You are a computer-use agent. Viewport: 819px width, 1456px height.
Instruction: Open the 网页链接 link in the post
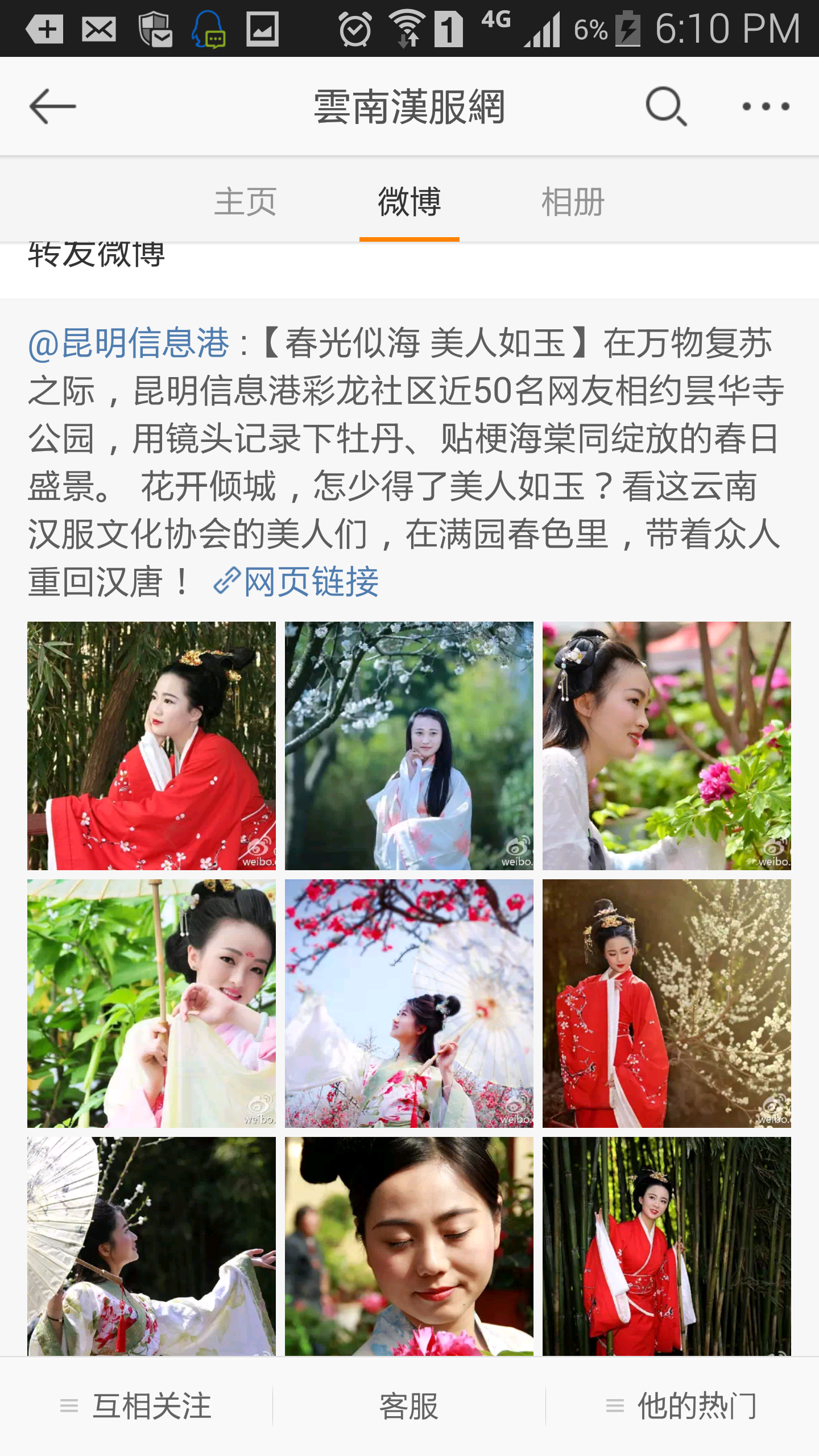(x=296, y=582)
